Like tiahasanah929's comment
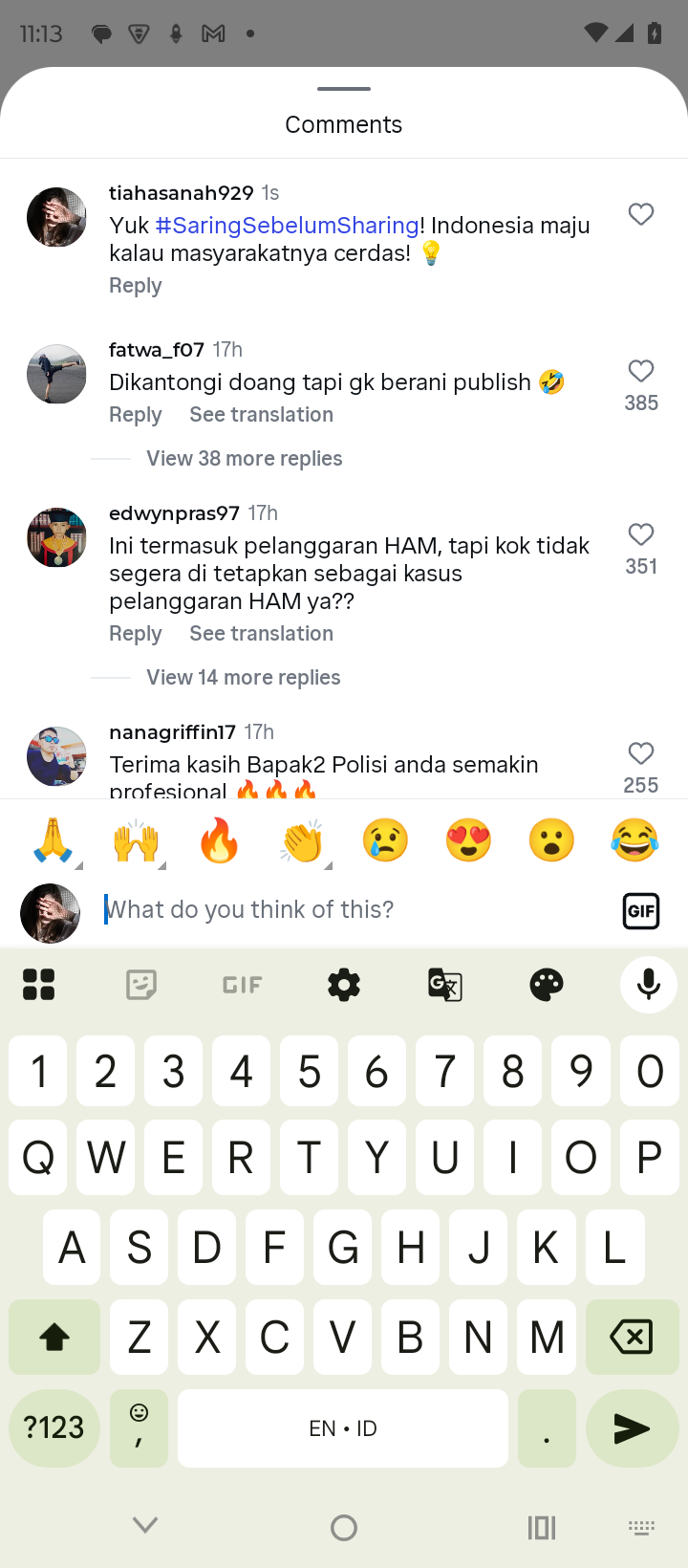Image resolution: width=688 pixels, height=1568 pixels. pos(641,214)
